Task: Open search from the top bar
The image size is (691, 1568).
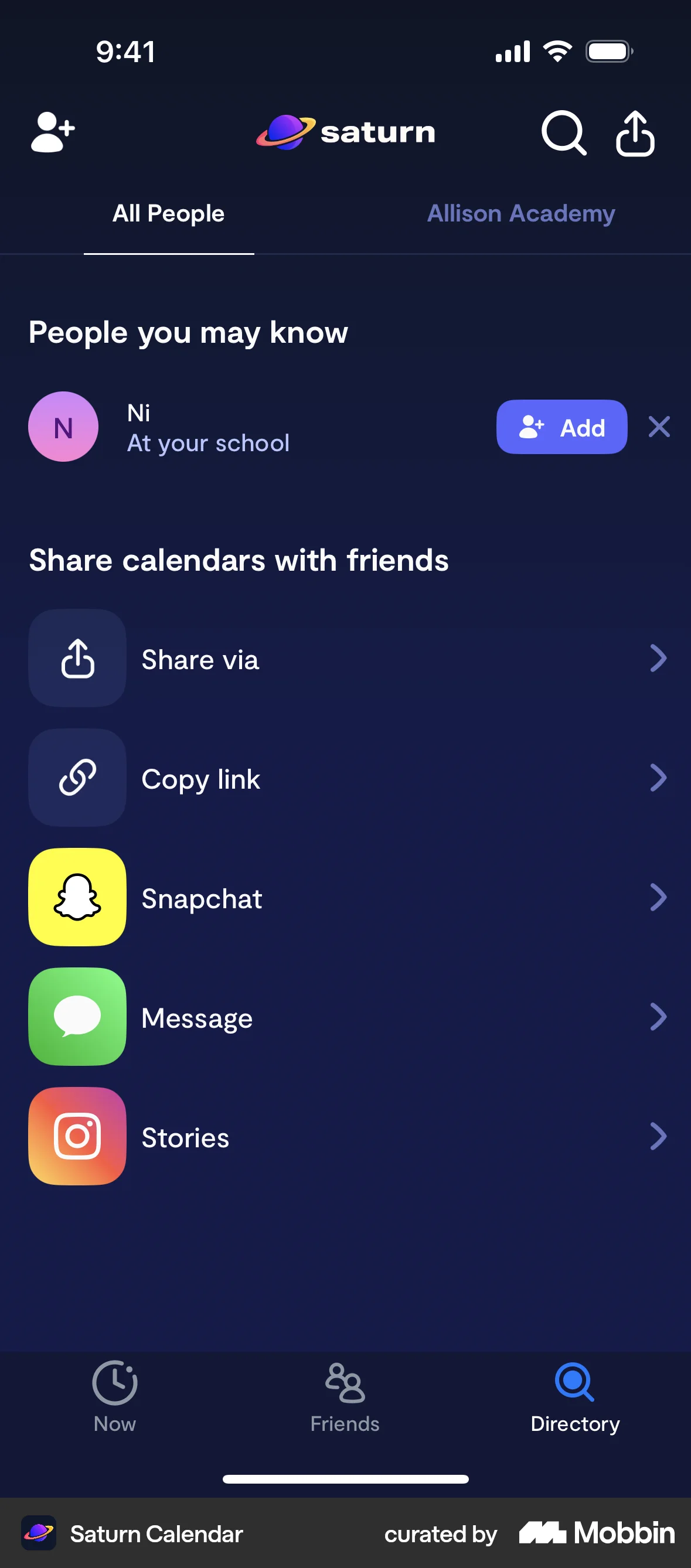Action: (563, 132)
